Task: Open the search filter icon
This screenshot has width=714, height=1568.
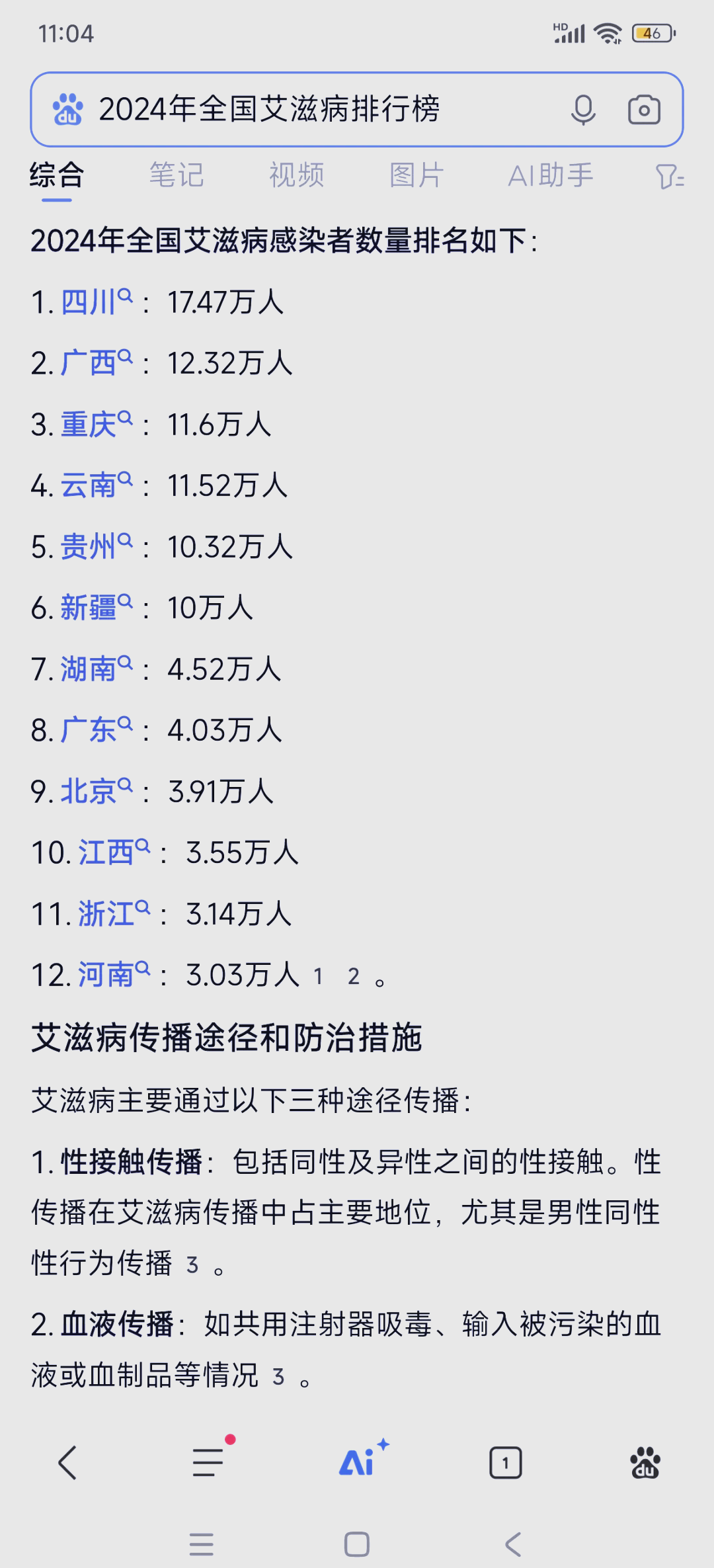Action: (670, 177)
